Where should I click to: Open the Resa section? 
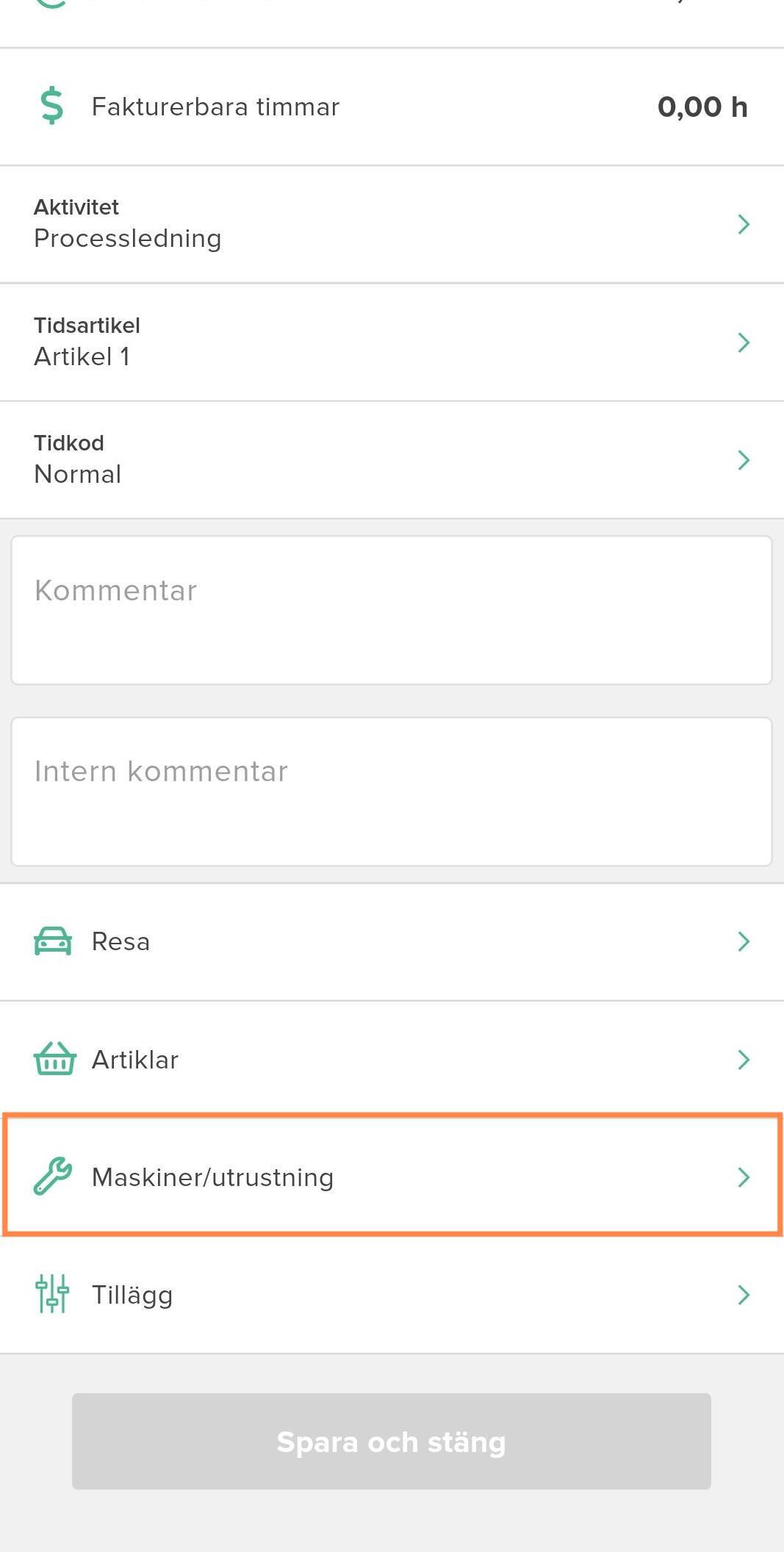[x=392, y=941]
